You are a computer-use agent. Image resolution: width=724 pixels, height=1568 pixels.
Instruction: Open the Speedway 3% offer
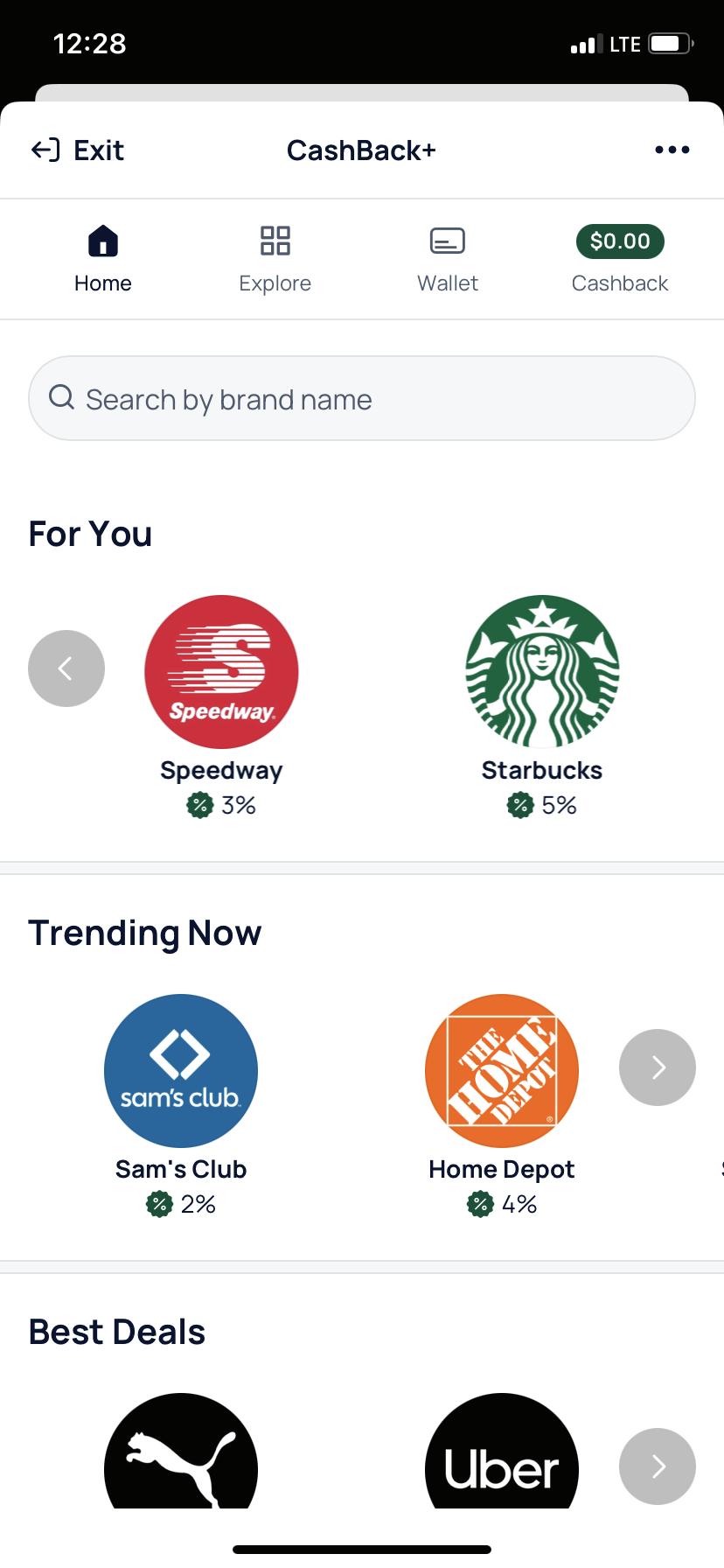tap(221, 672)
